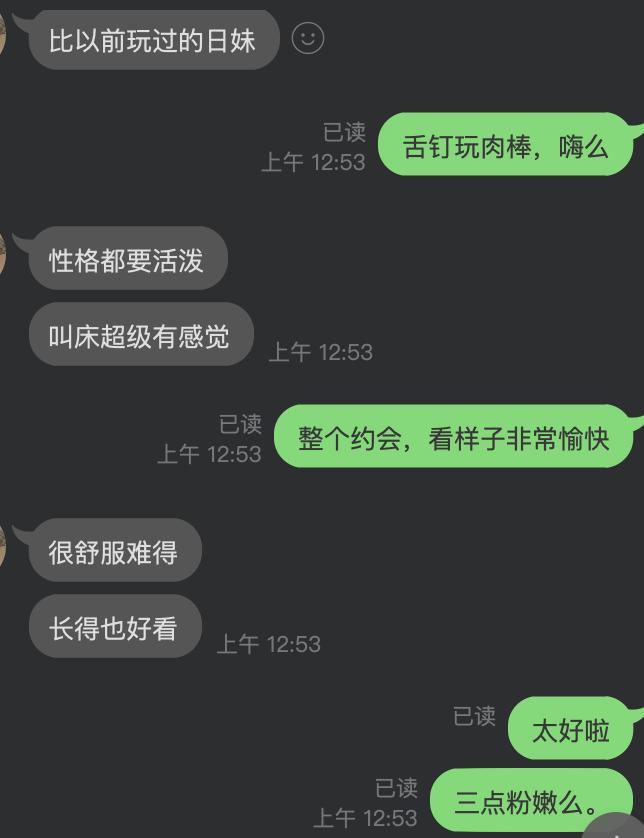The image size is (644, 838).
Task: Open sender's avatar next to '性格都要活泼'
Action: 3,254
